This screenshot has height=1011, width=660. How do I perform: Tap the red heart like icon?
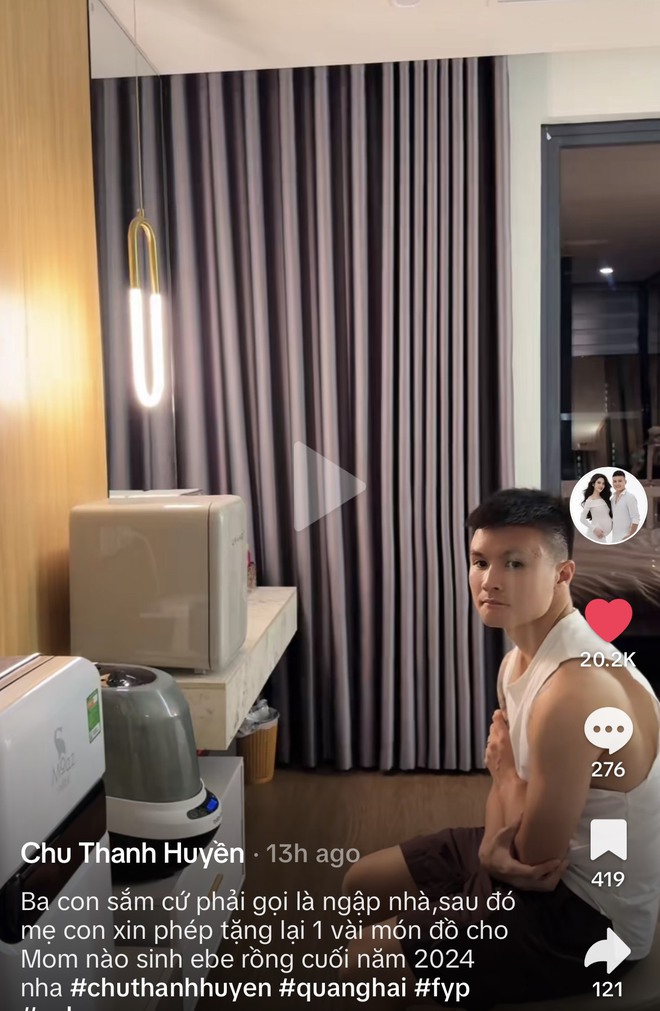(608, 620)
